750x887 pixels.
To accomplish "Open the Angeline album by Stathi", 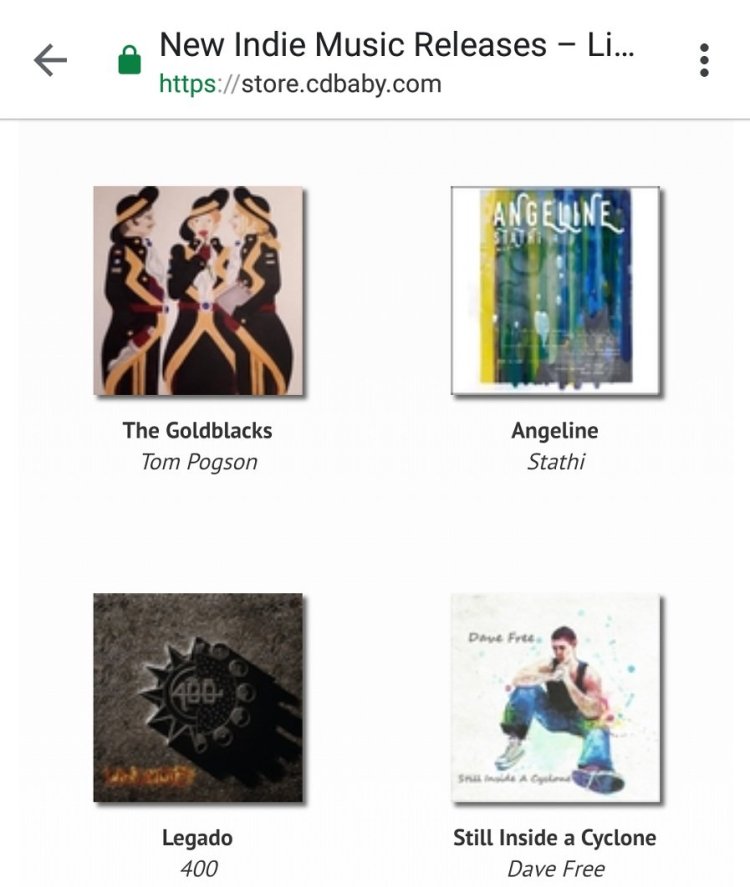I will click(555, 291).
